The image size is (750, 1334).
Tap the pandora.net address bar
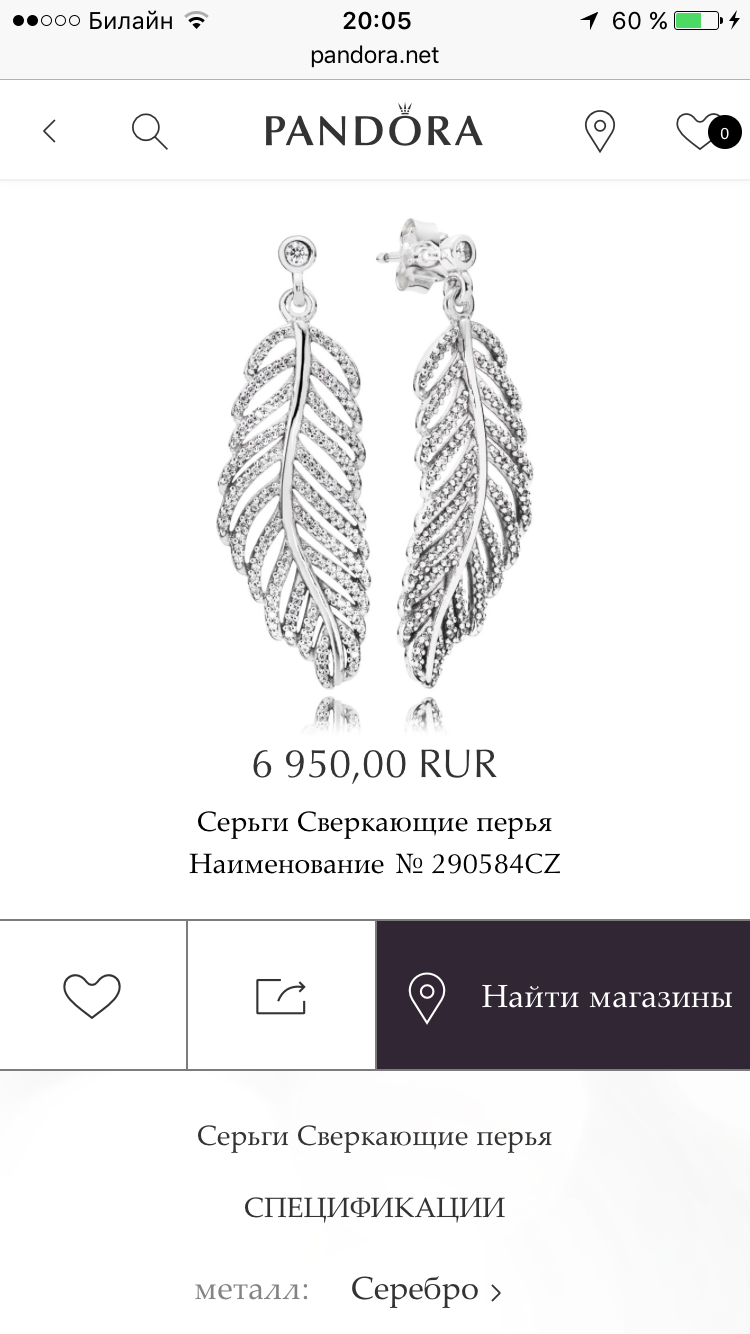[x=375, y=55]
